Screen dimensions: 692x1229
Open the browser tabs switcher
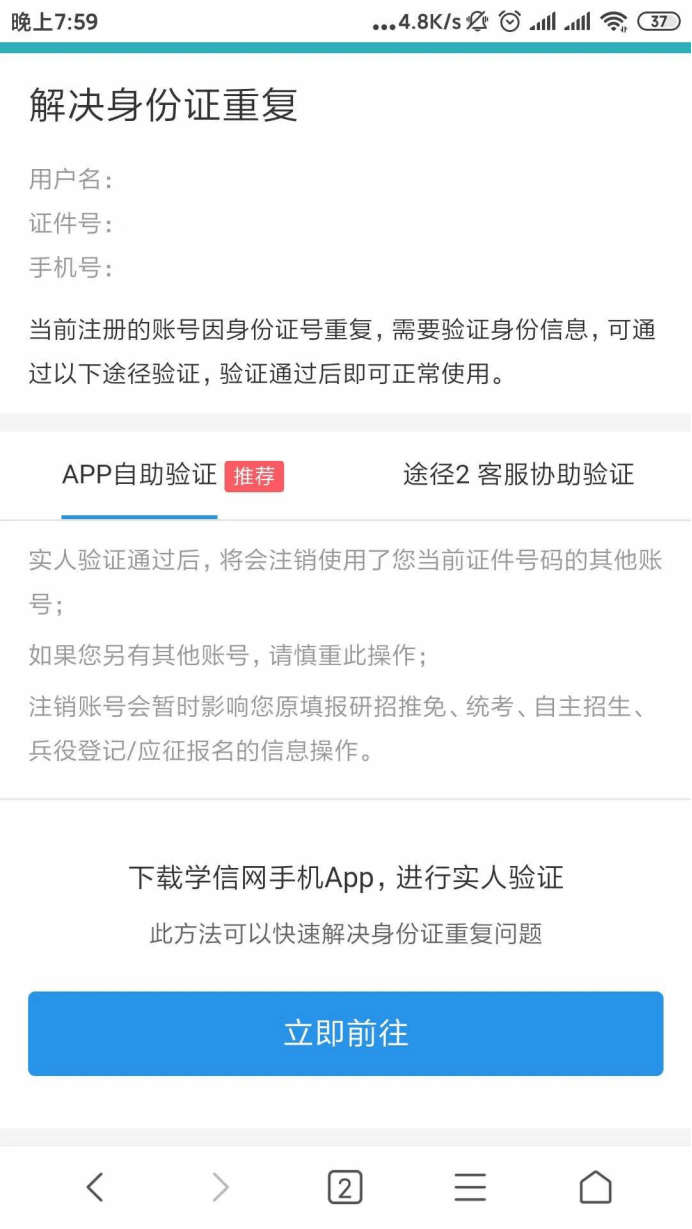pos(345,1187)
